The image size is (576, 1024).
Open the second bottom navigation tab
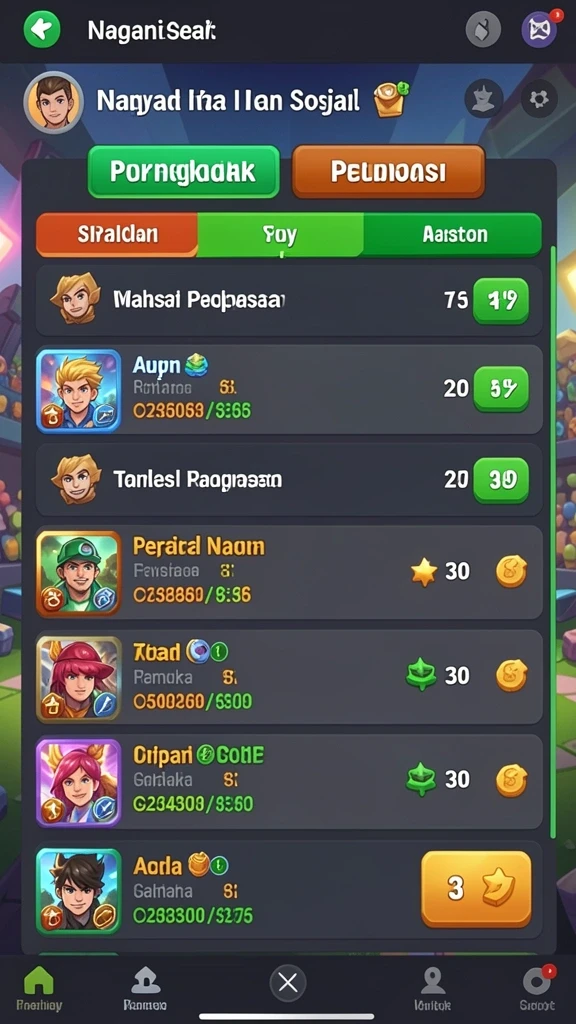click(146, 988)
